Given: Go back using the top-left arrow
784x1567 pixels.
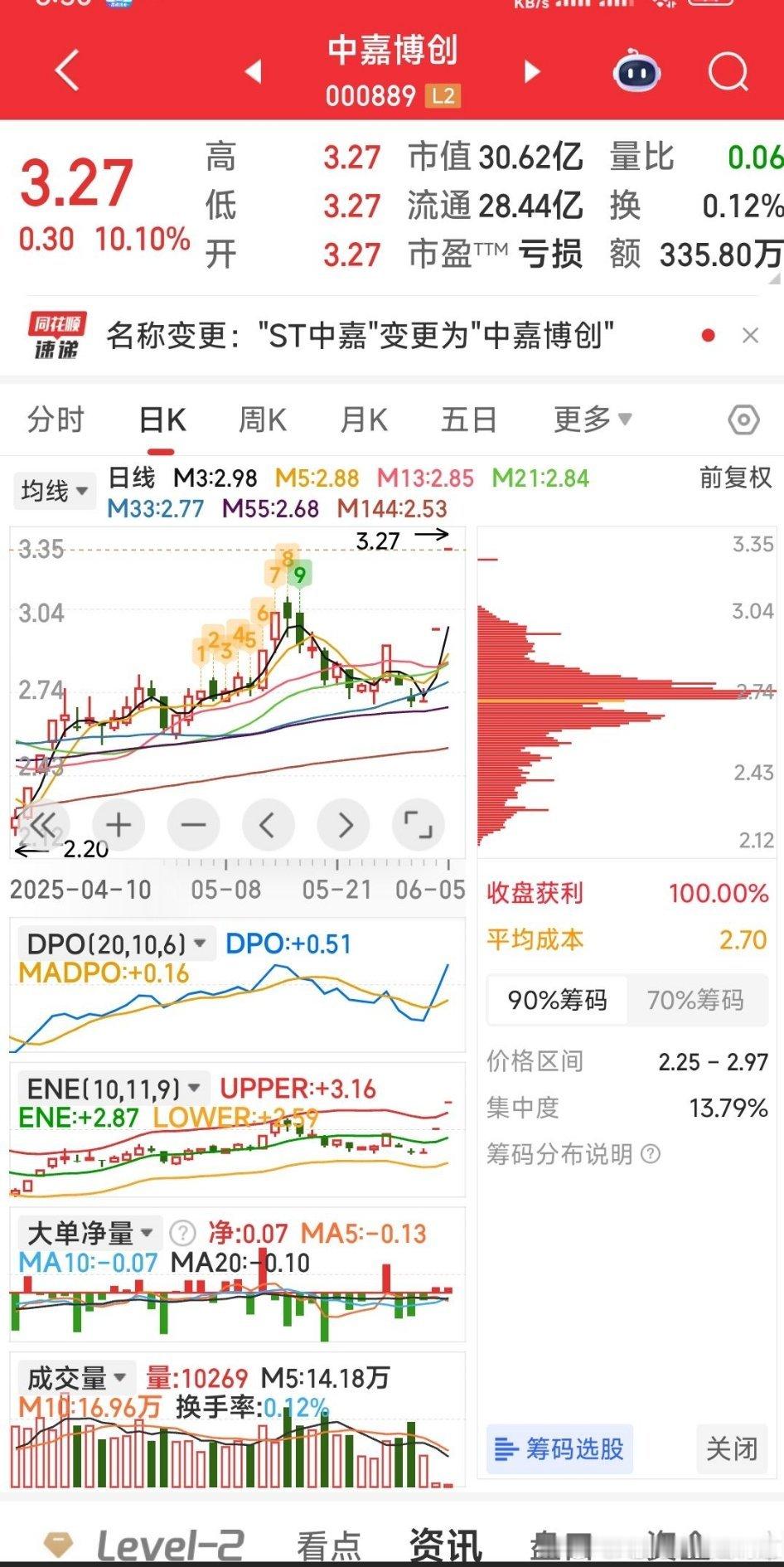Looking at the screenshot, I should pyautogui.click(x=67, y=70).
